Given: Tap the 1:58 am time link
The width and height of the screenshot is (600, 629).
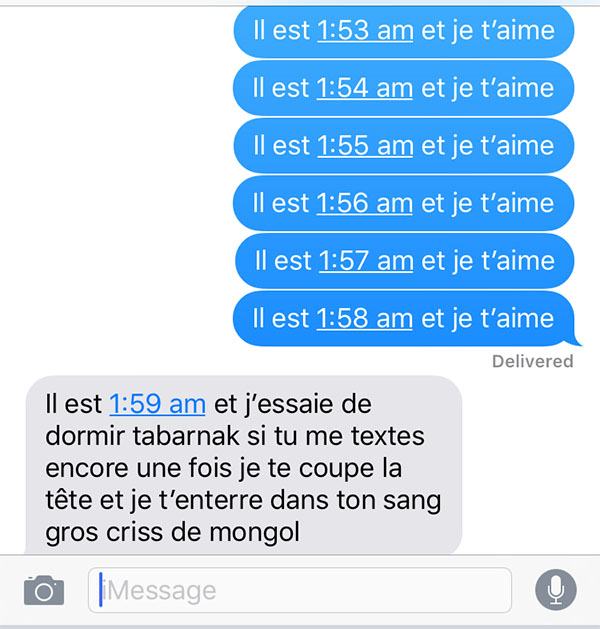Looking at the screenshot, I should [365, 318].
